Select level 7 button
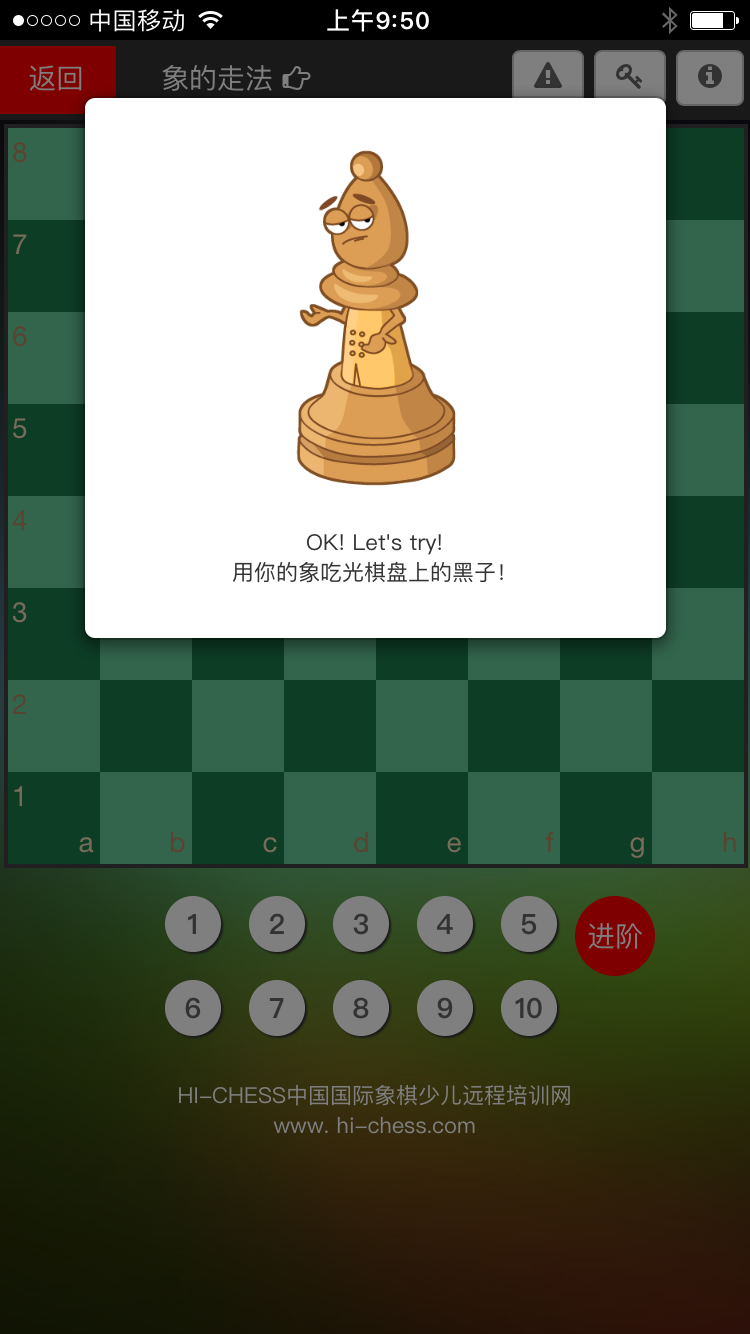Viewport: 750px width, 1334px height. click(x=277, y=1008)
